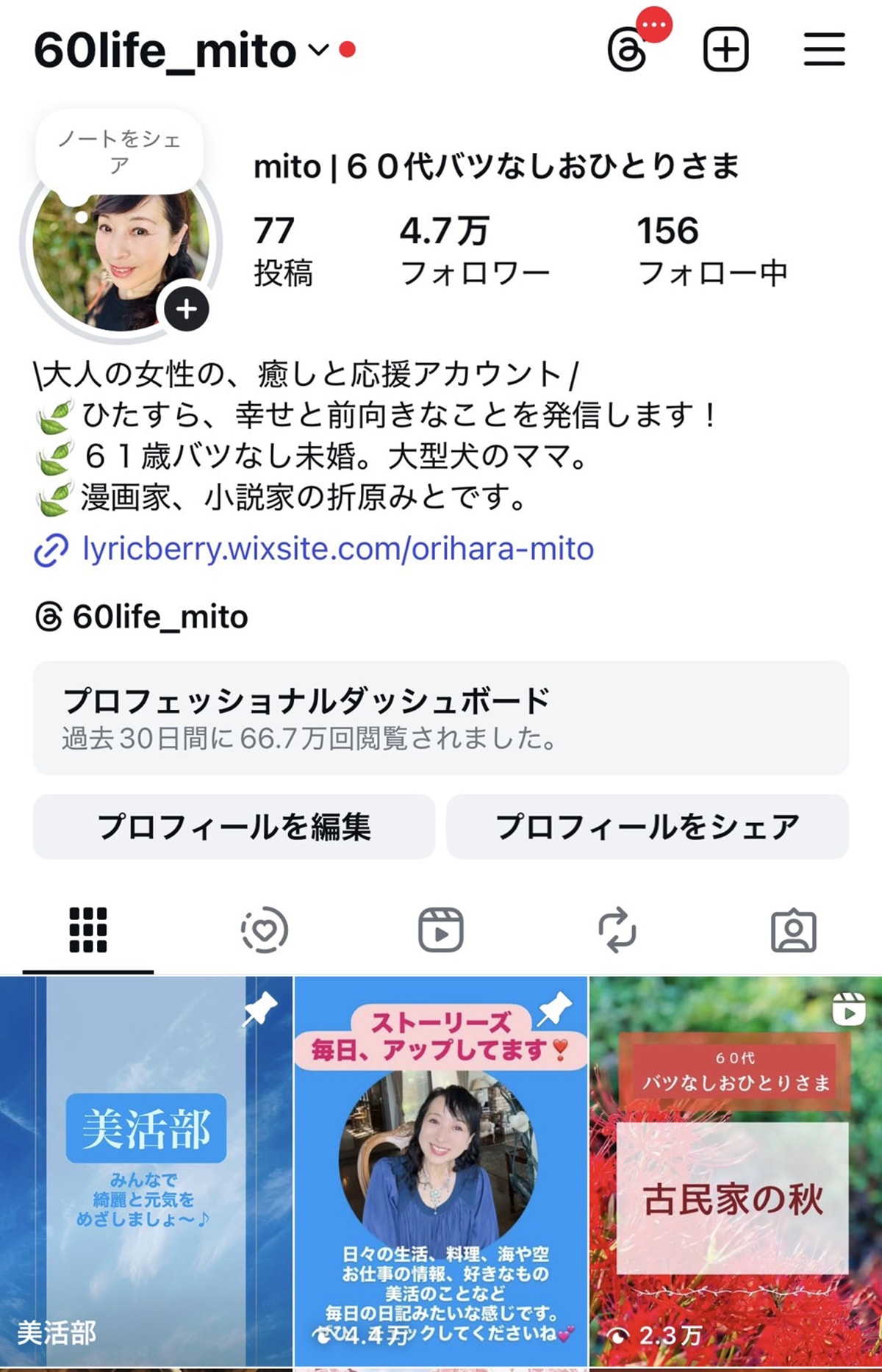This screenshot has width=882, height=1372.
Task: View the 156 フォロー中 list
Action: (711, 251)
